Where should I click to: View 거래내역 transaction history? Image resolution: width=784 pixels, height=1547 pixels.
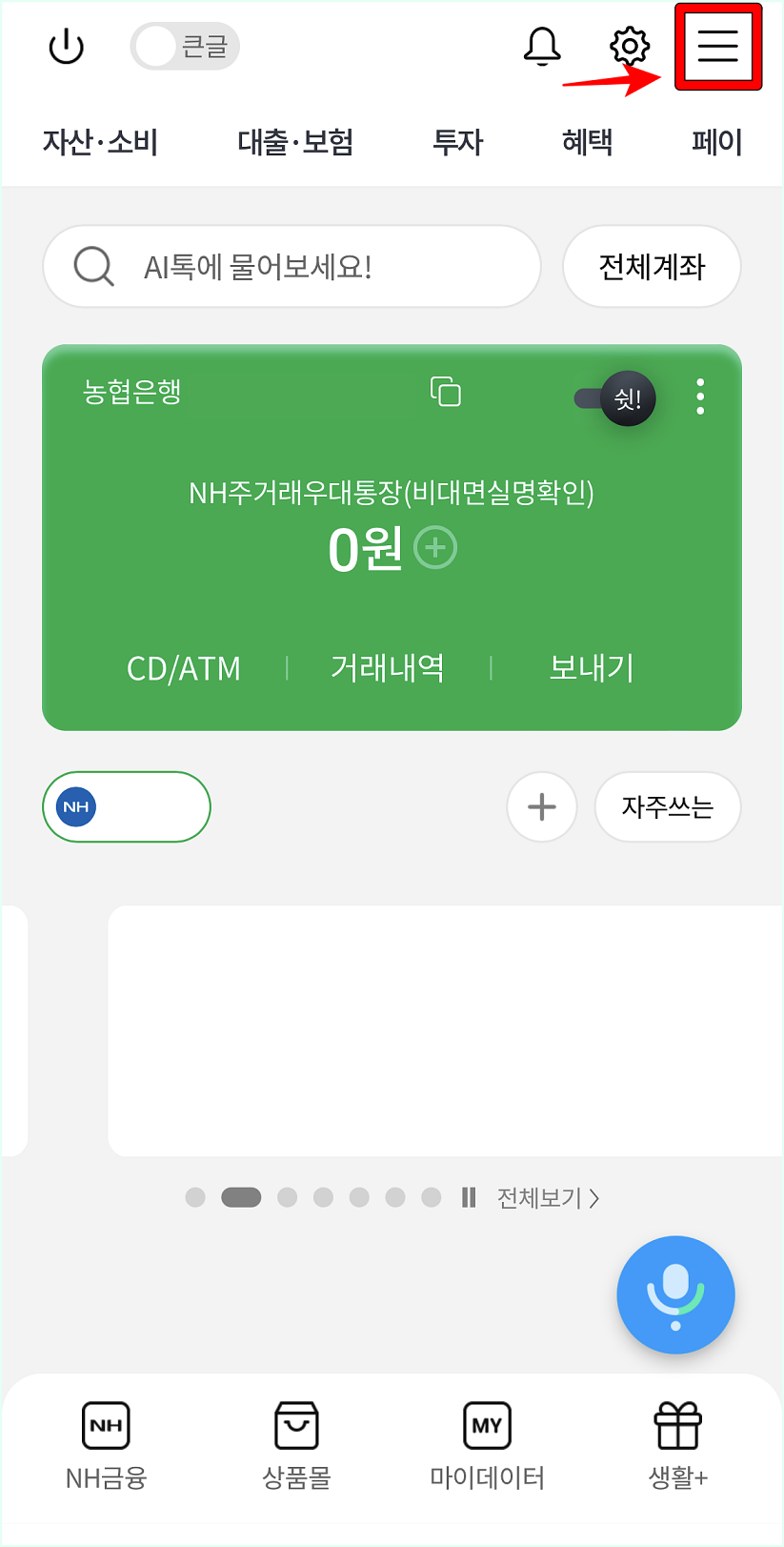[387, 667]
